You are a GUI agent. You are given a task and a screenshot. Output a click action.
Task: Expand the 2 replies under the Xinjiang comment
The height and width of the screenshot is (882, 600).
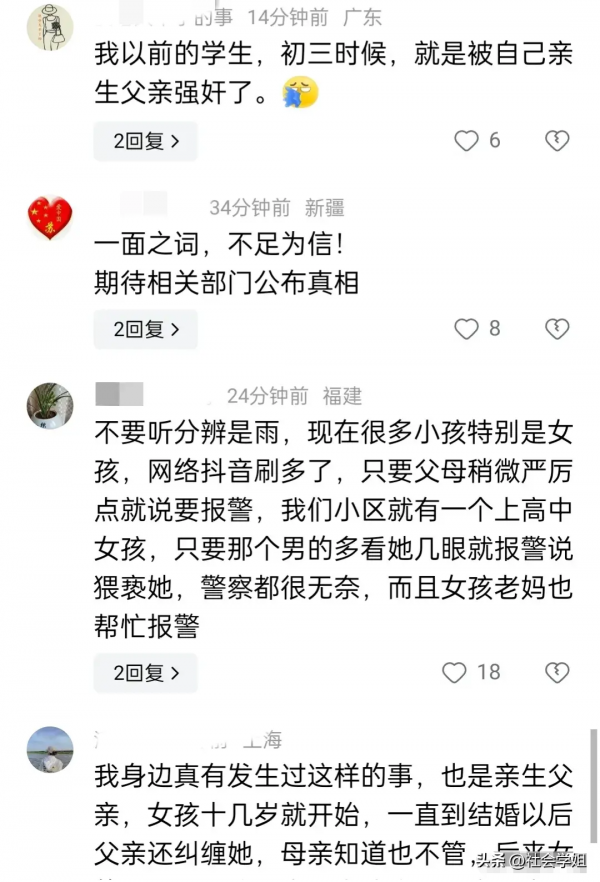point(145,328)
